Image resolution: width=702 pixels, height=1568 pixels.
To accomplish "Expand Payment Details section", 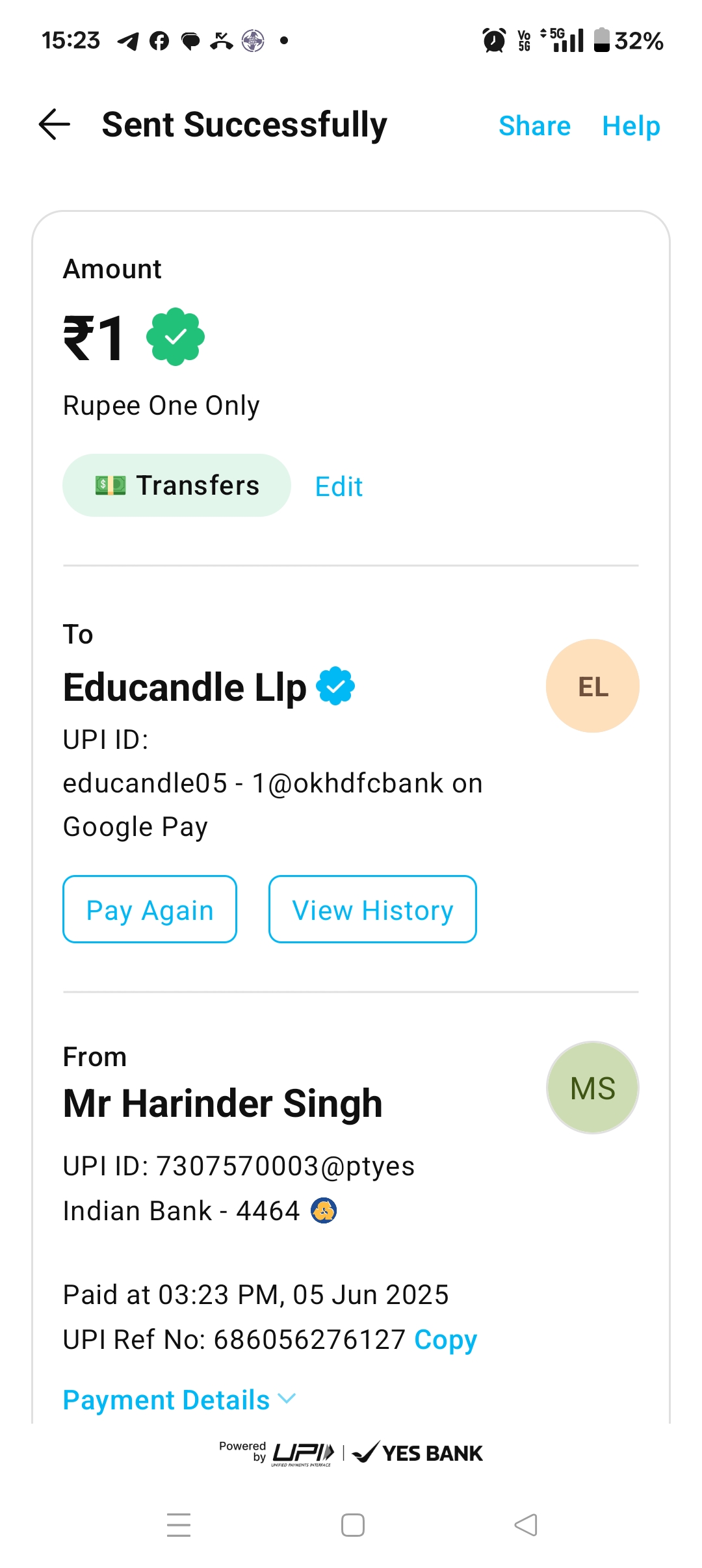I will point(179,1400).
